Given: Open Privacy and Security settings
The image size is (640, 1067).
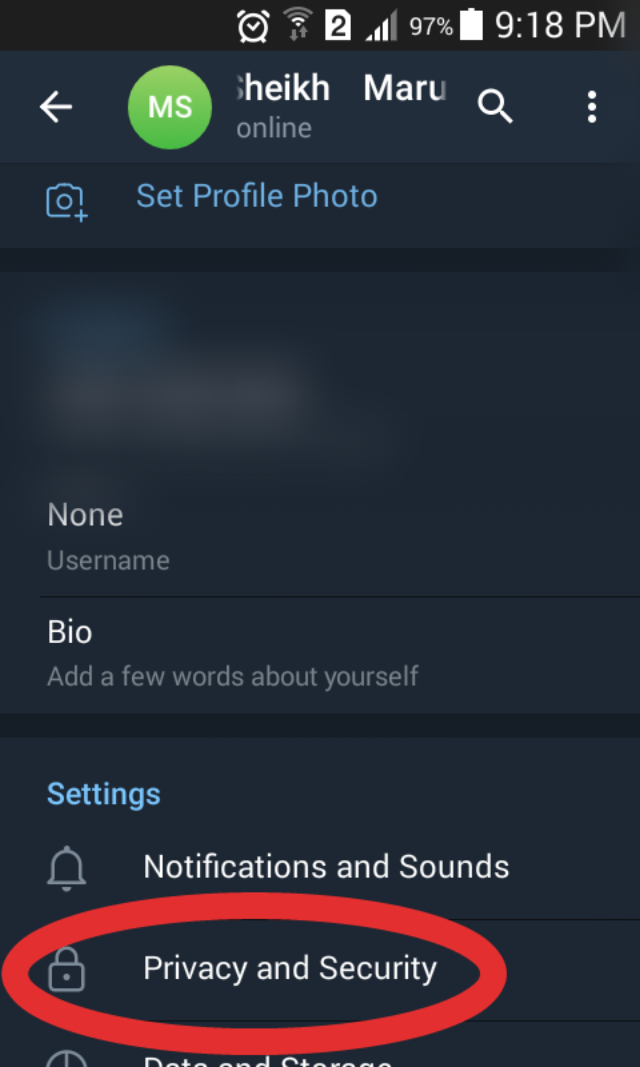Looking at the screenshot, I should 290,968.
